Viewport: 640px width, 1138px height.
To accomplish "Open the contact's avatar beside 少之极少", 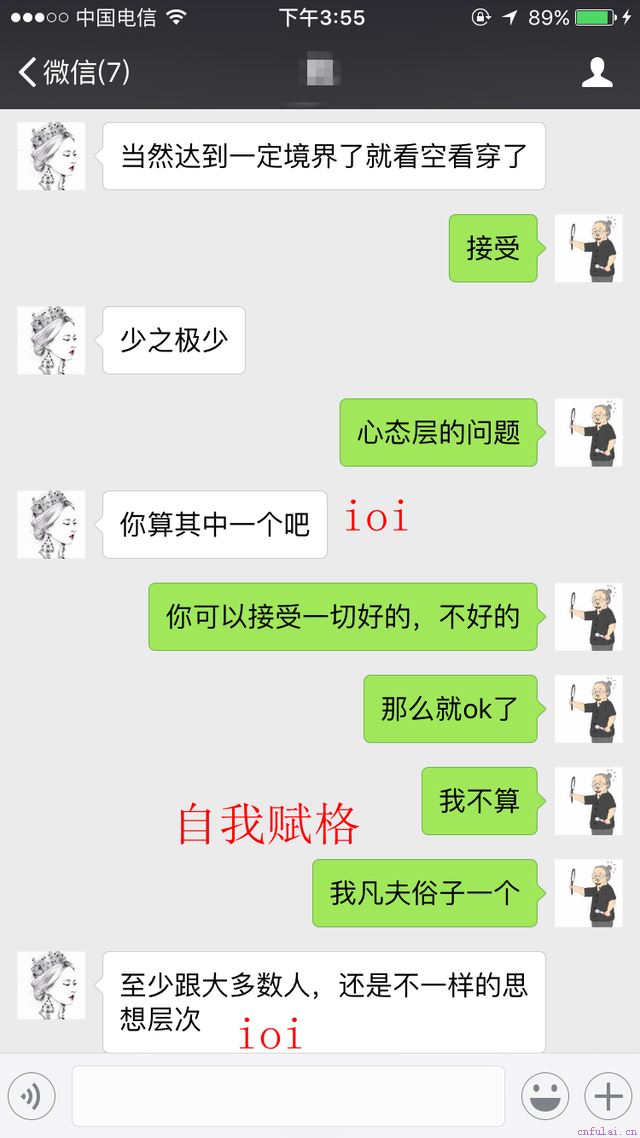I will pos(51,341).
